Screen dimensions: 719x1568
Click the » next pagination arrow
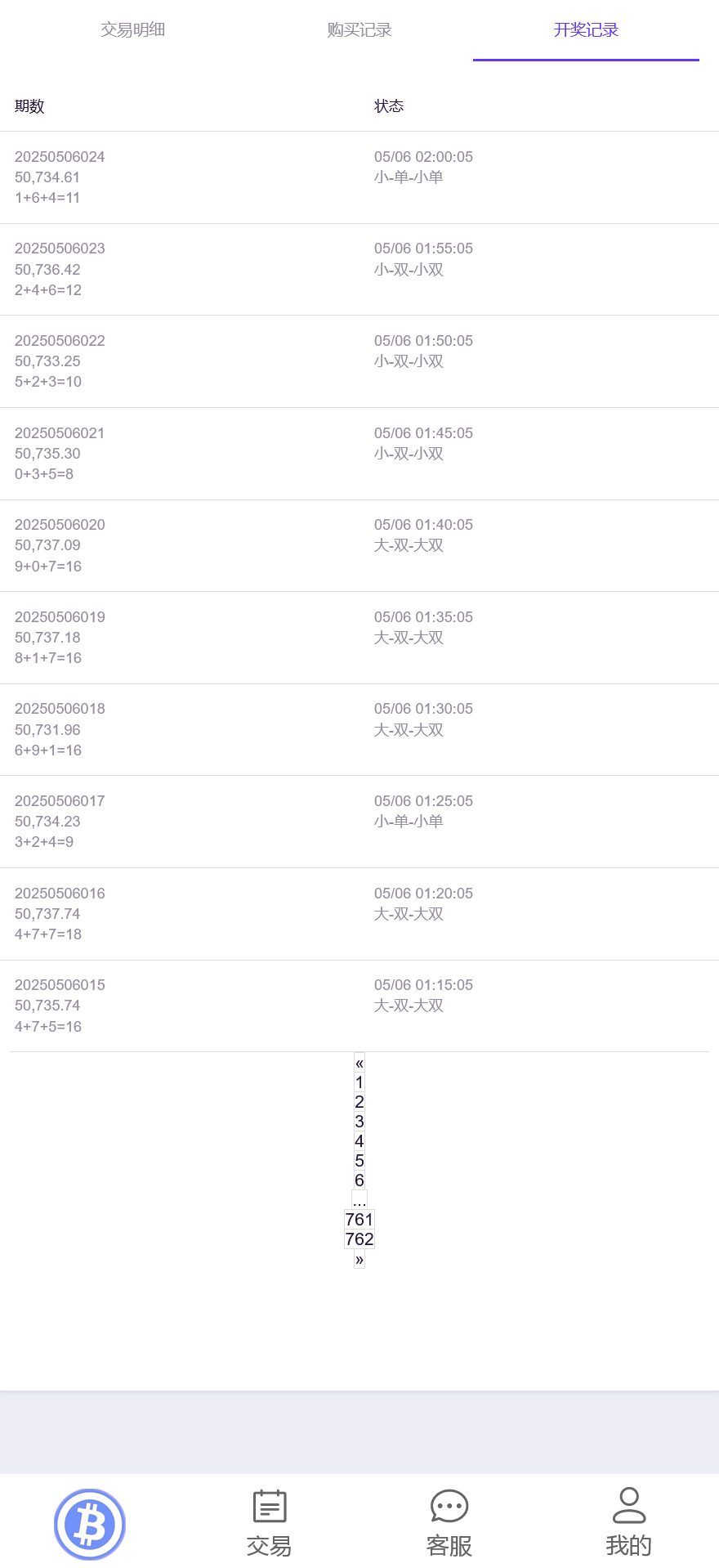(x=359, y=1258)
